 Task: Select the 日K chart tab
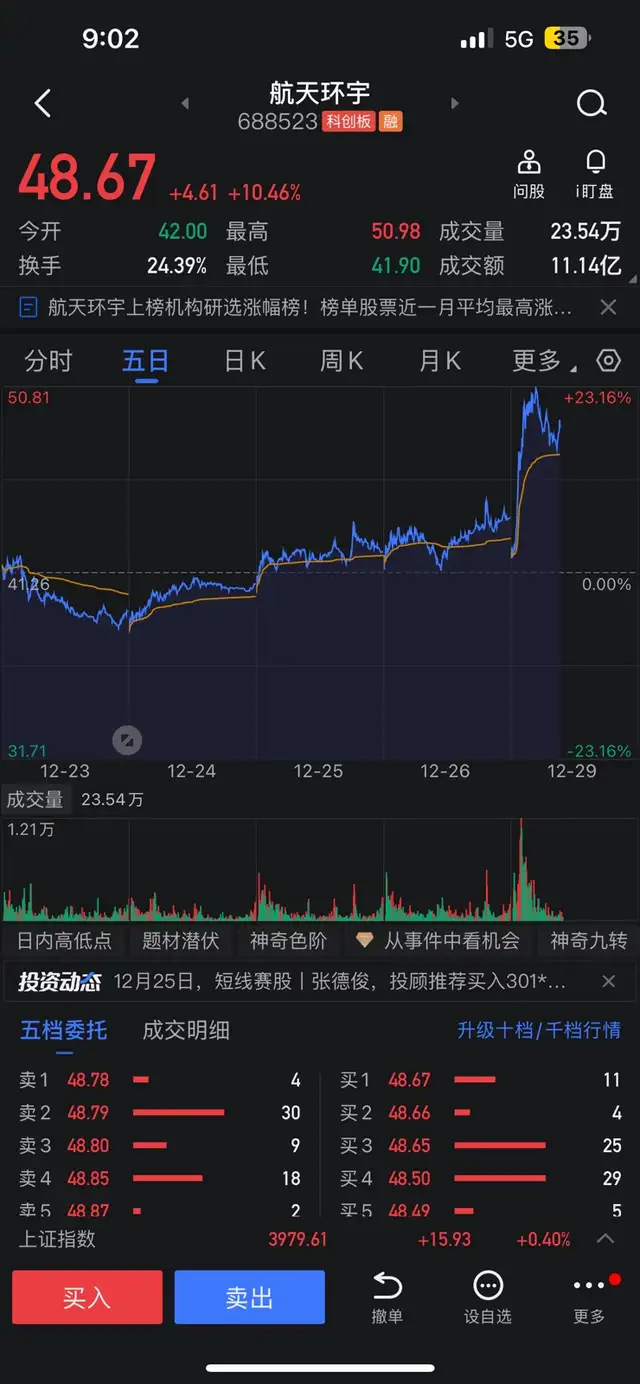coord(245,361)
